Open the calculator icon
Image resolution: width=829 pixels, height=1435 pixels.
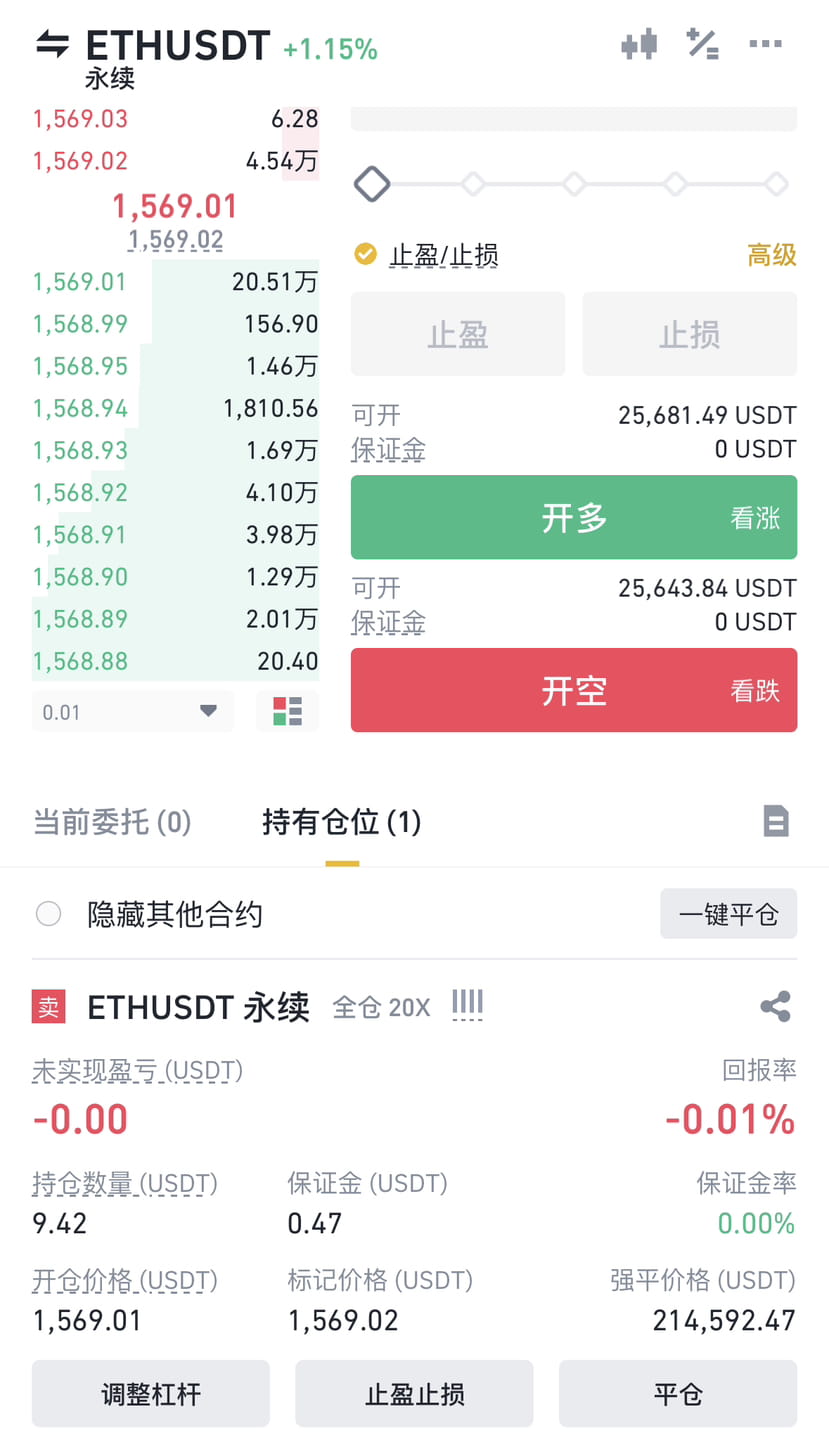[x=702, y=45]
